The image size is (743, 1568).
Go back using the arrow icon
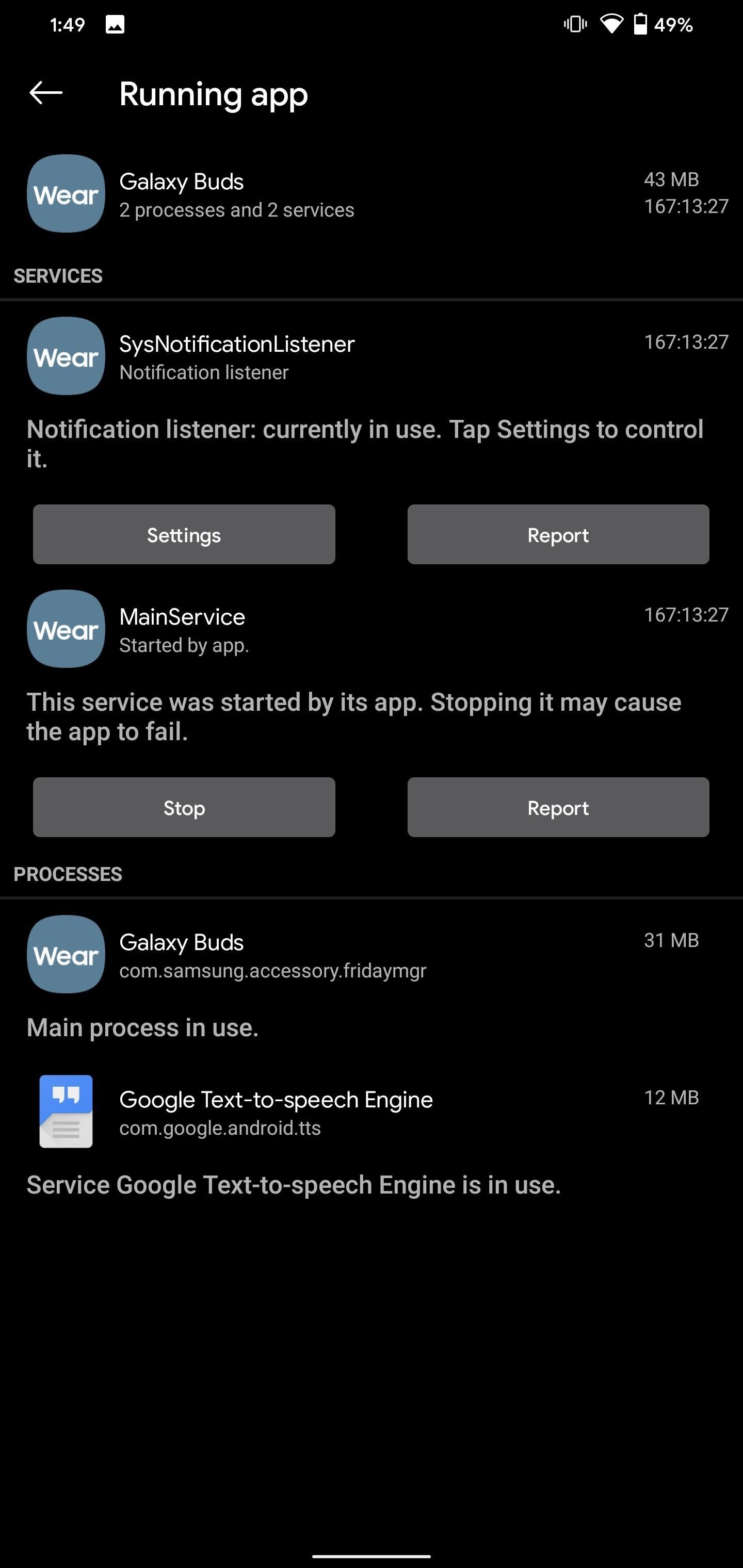pos(46,93)
